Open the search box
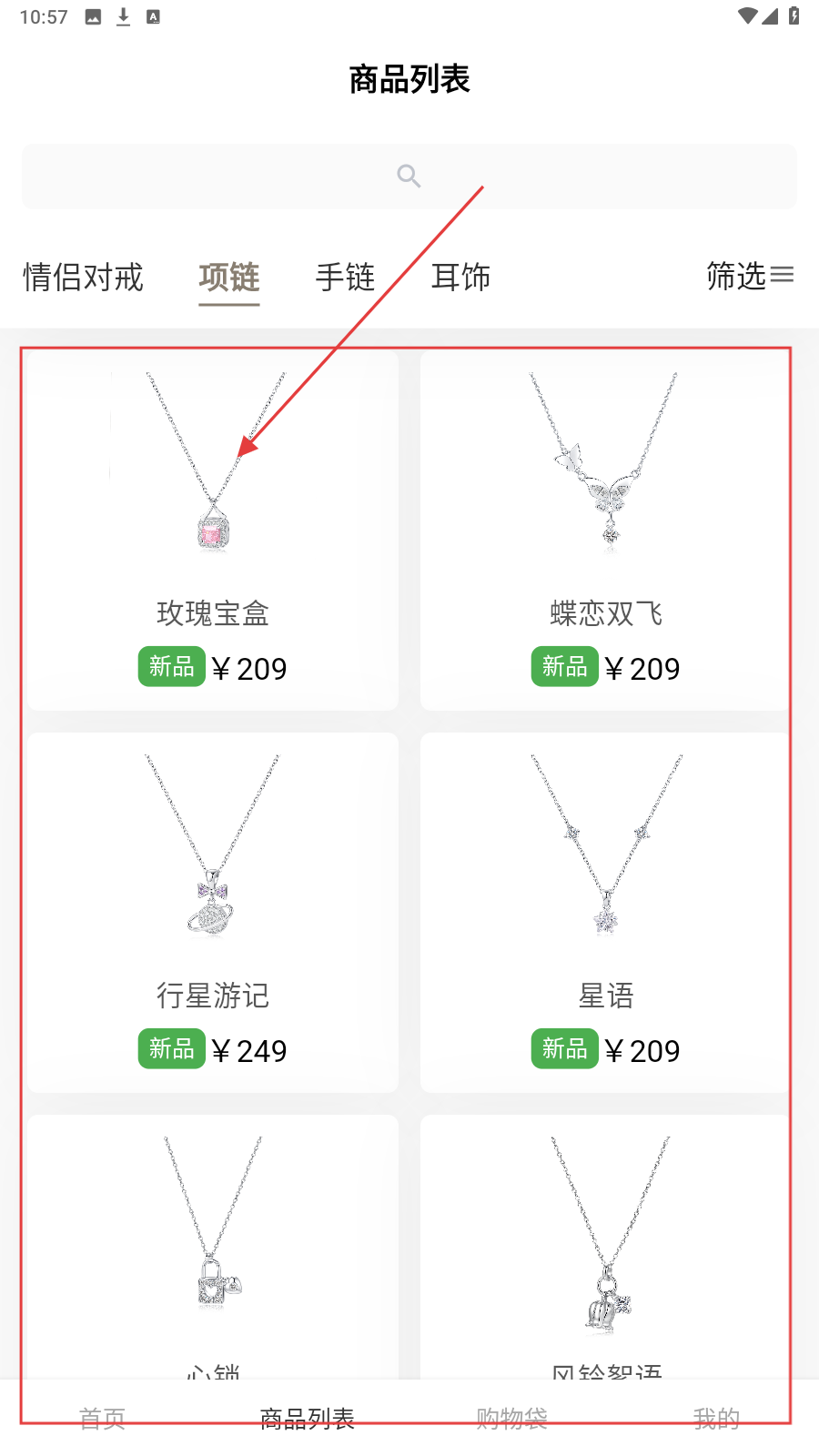 (x=409, y=177)
